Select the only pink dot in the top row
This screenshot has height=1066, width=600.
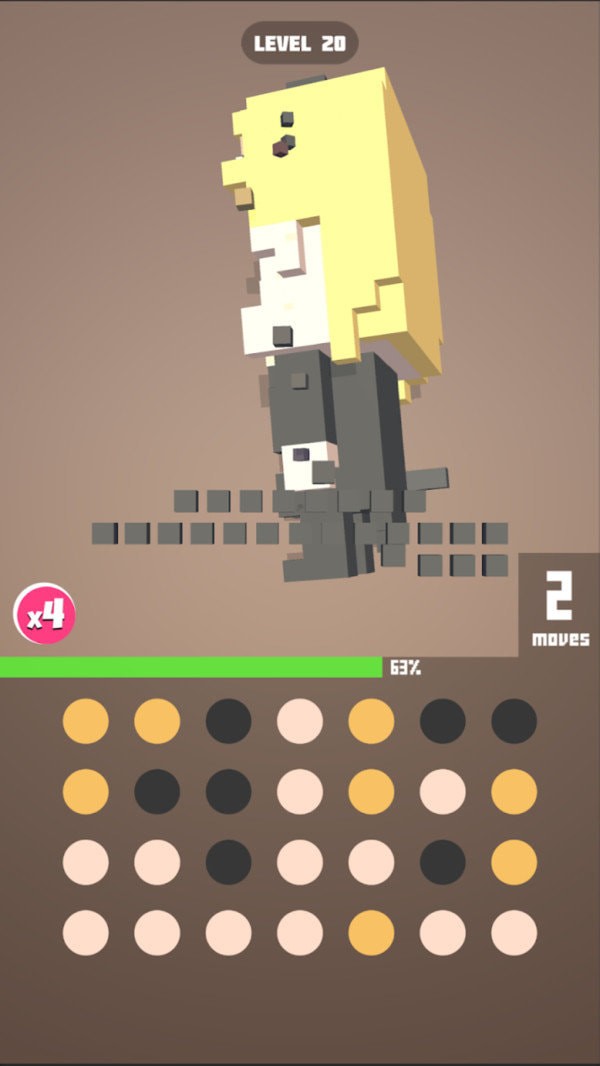click(300, 721)
